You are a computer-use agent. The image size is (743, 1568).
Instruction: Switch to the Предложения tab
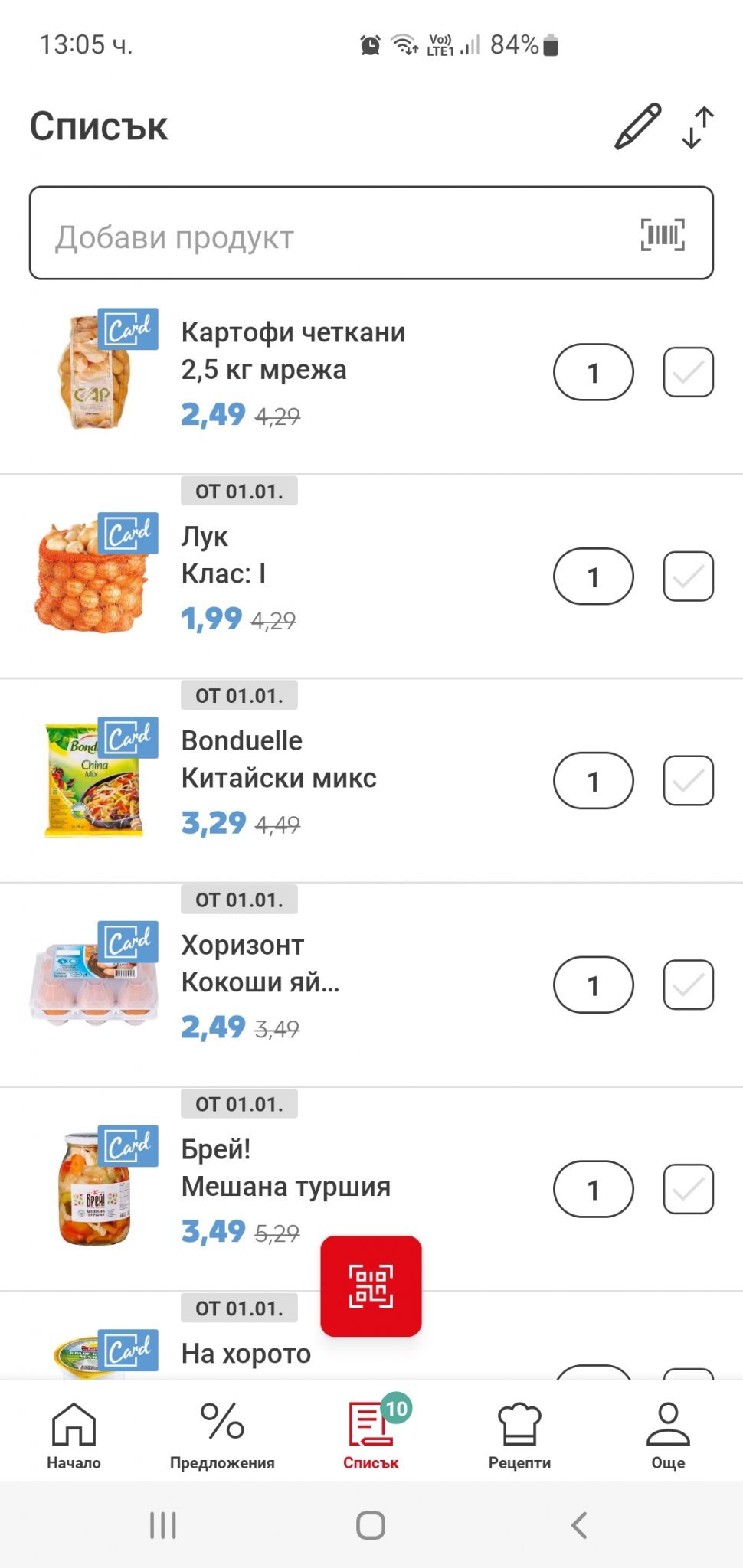[x=222, y=1436]
